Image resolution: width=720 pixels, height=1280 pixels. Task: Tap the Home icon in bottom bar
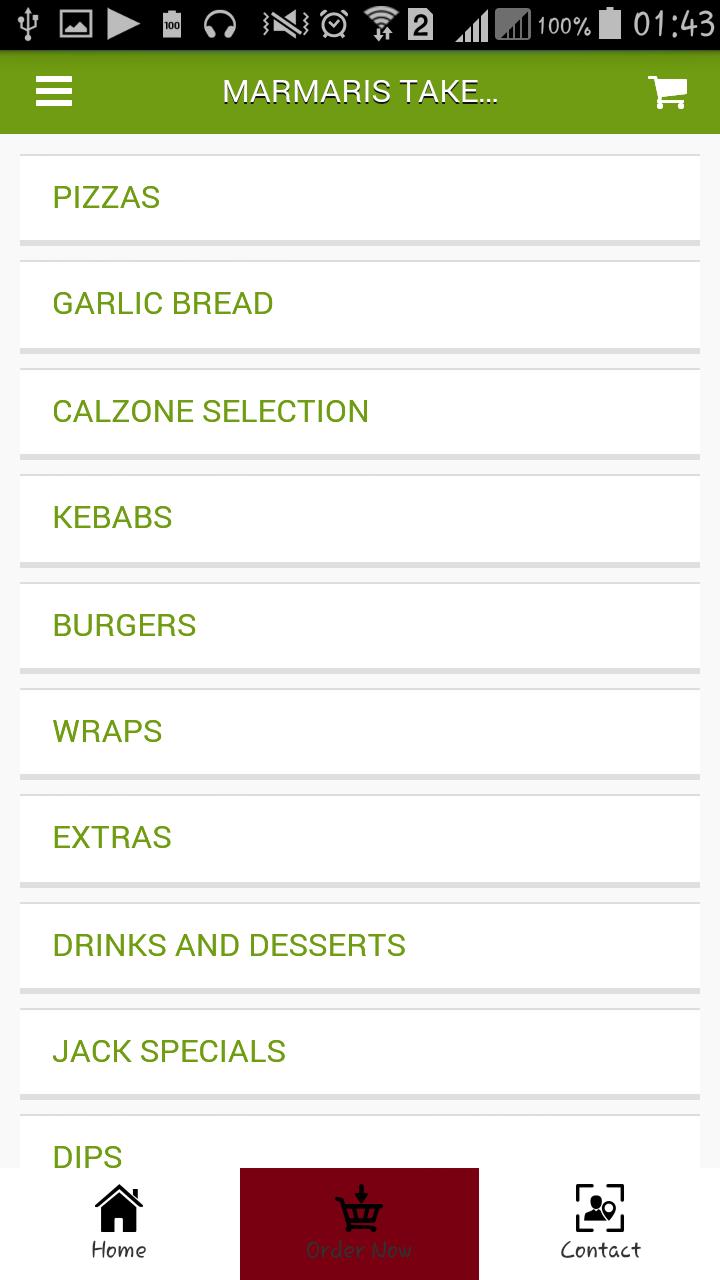(118, 1210)
